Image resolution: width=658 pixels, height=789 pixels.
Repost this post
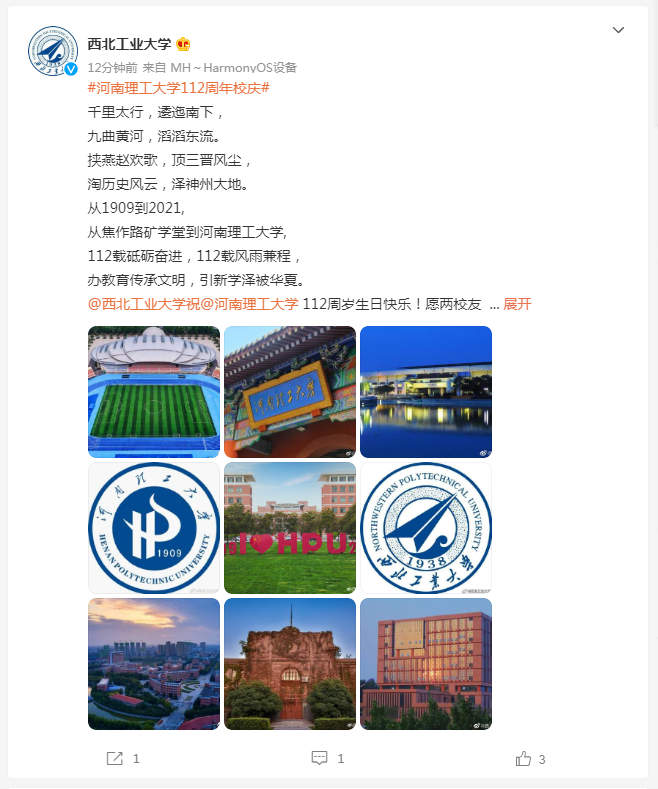pyautogui.click(x=122, y=759)
